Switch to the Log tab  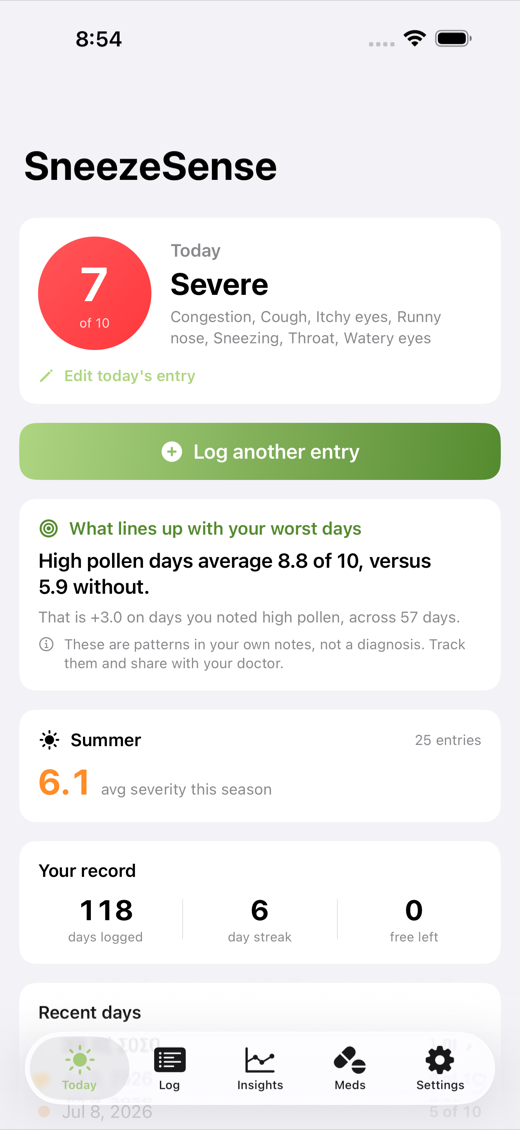coord(169,1069)
